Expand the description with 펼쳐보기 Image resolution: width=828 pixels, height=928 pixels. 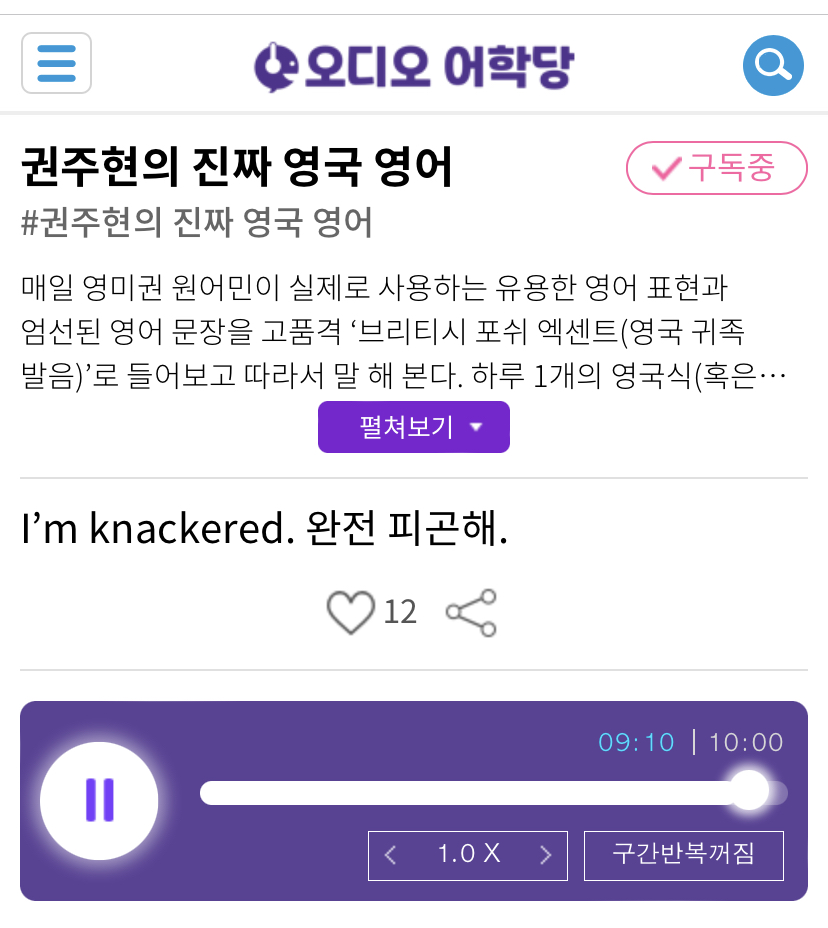413,427
